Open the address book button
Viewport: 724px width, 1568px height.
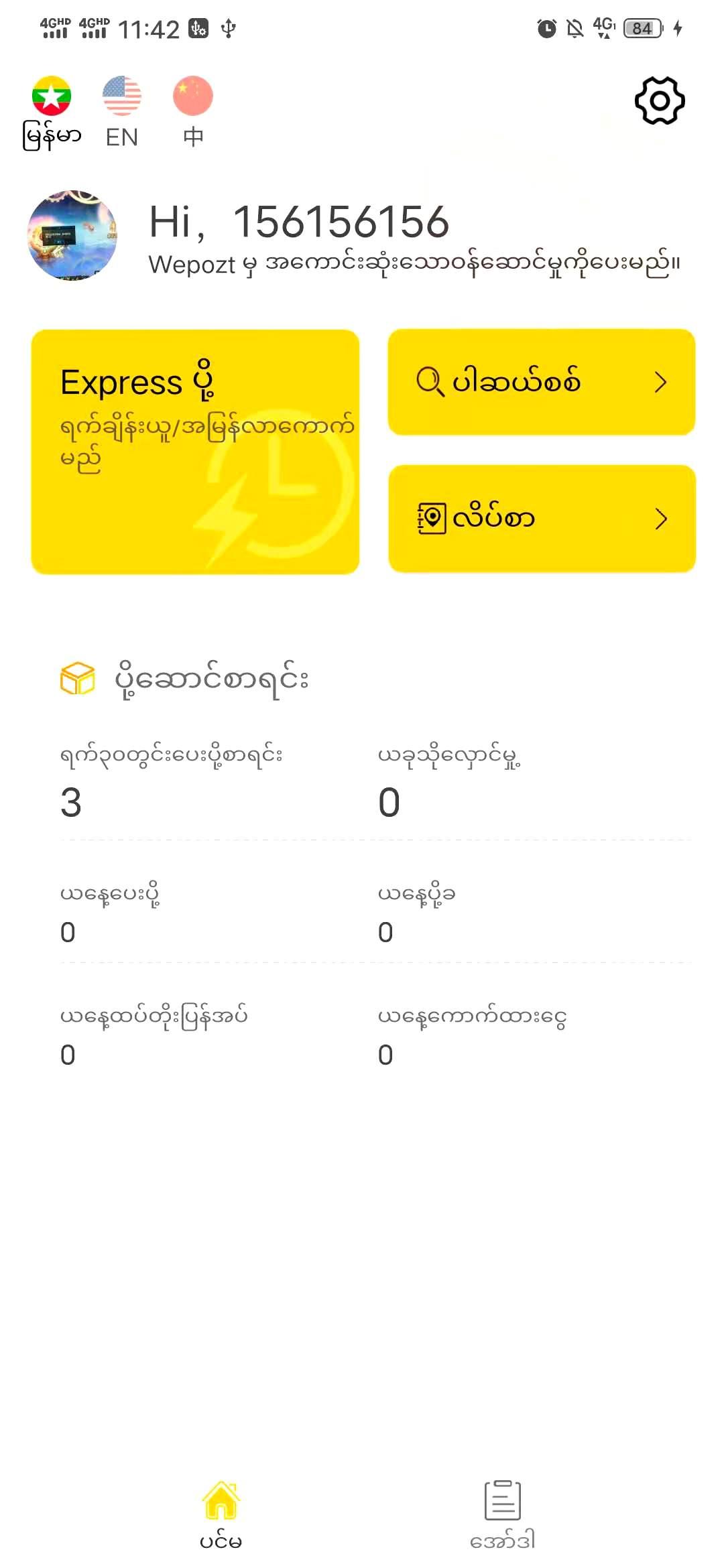(x=542, y=519)
